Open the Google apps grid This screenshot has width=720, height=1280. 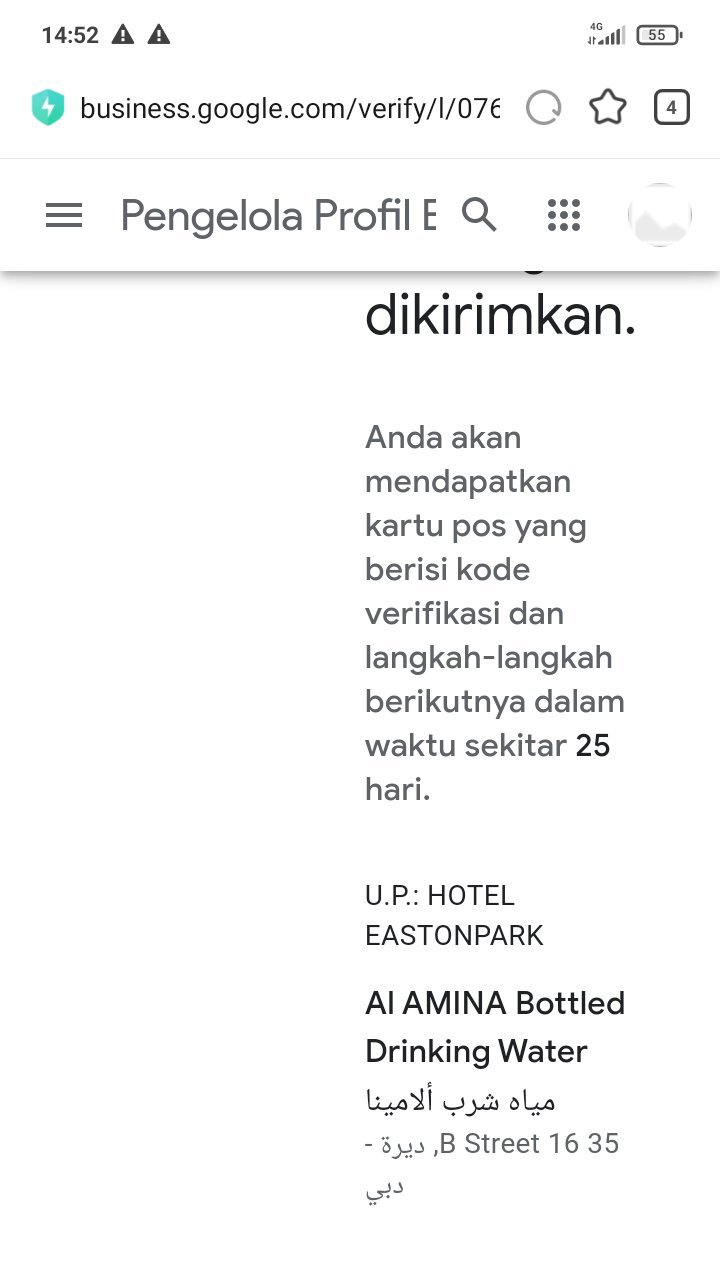pyautogui.click(x=564, y=215)
